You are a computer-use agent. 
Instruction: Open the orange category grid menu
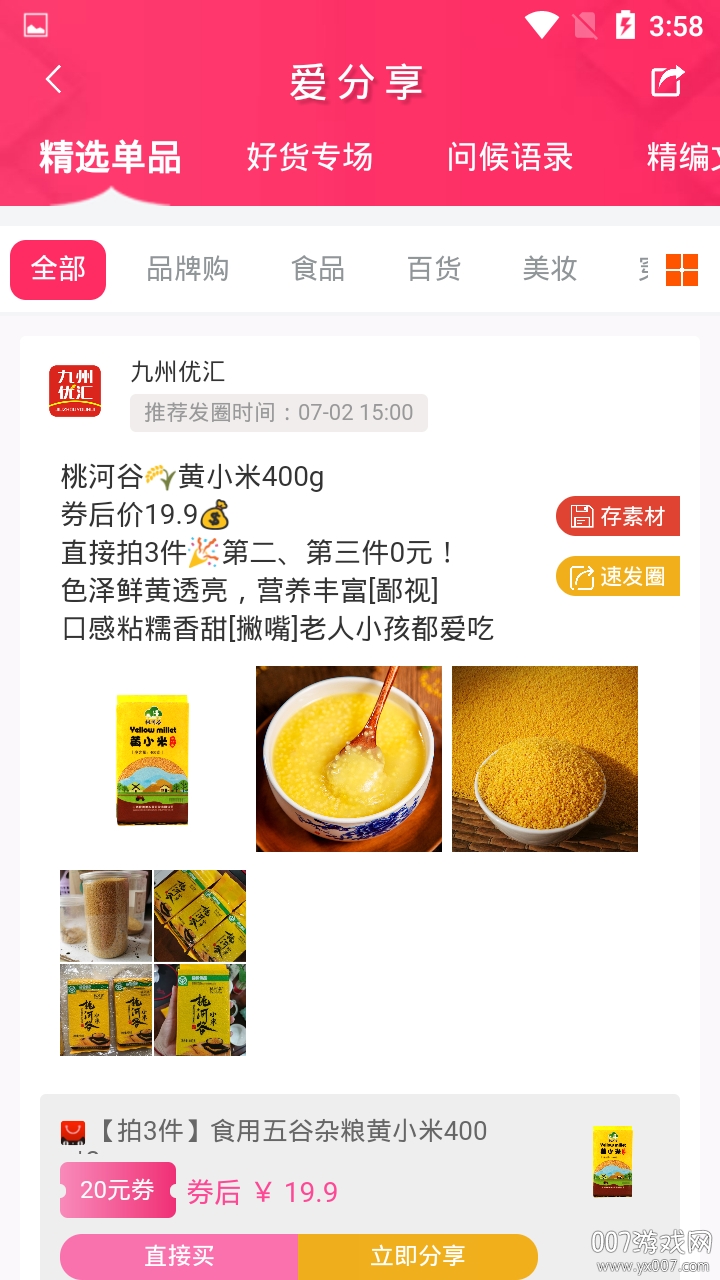682,270
